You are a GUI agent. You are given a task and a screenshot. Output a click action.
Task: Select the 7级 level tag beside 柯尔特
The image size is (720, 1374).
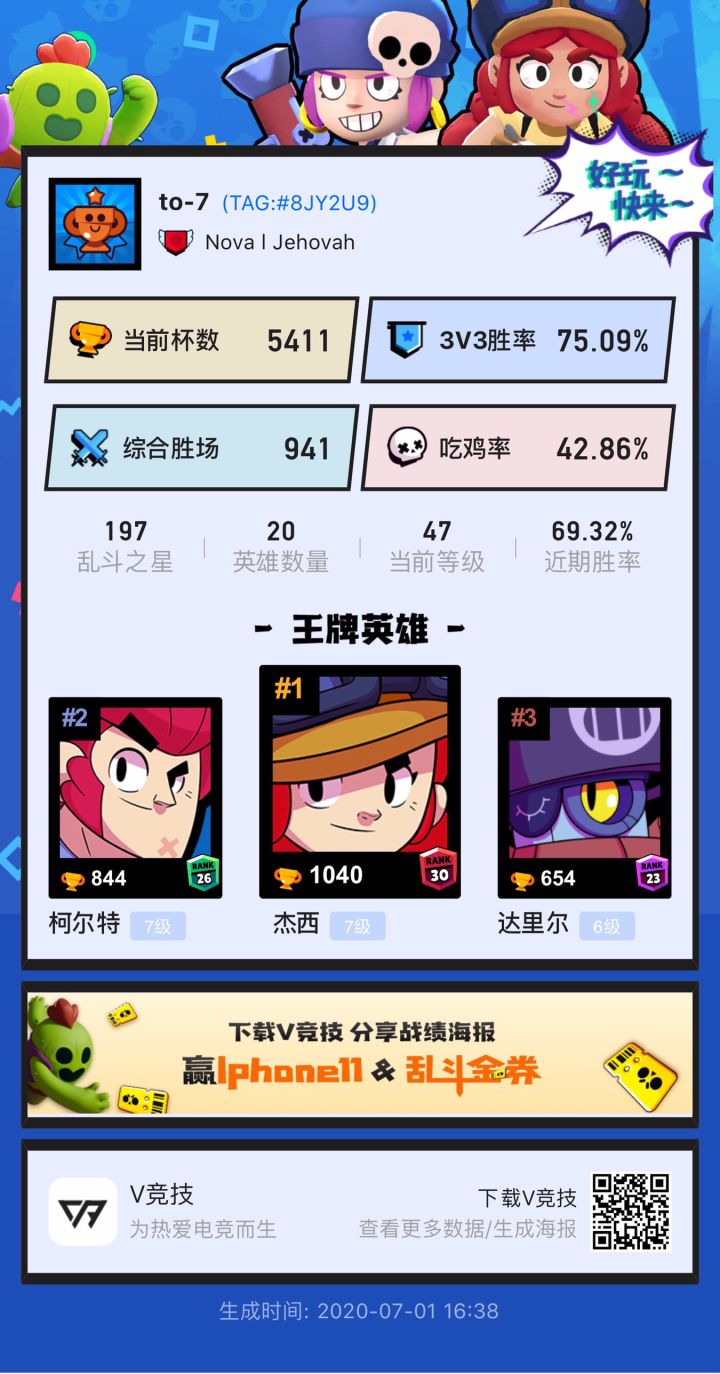click(155, 925)
